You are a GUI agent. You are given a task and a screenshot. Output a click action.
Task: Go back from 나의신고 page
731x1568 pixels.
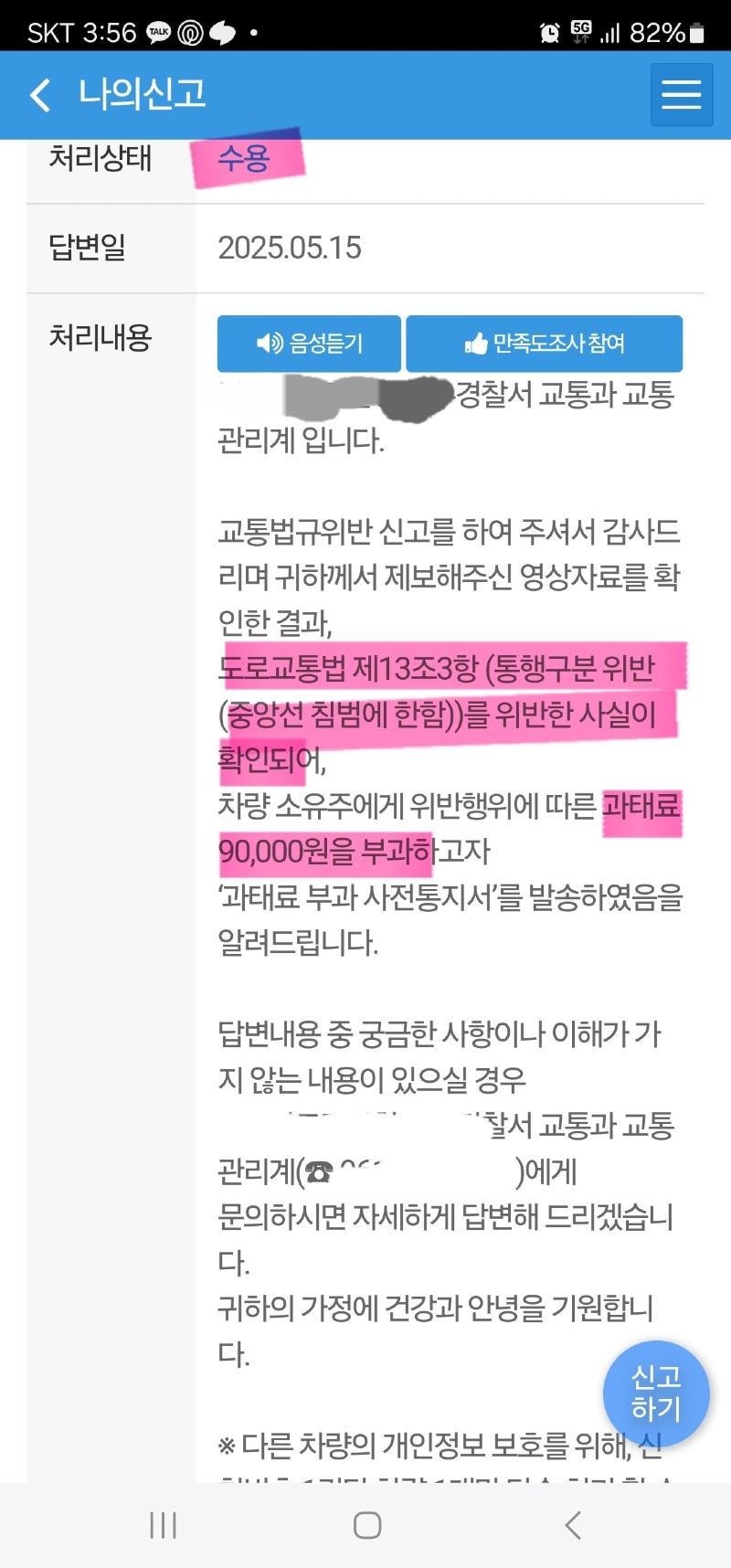click(40, 95)
